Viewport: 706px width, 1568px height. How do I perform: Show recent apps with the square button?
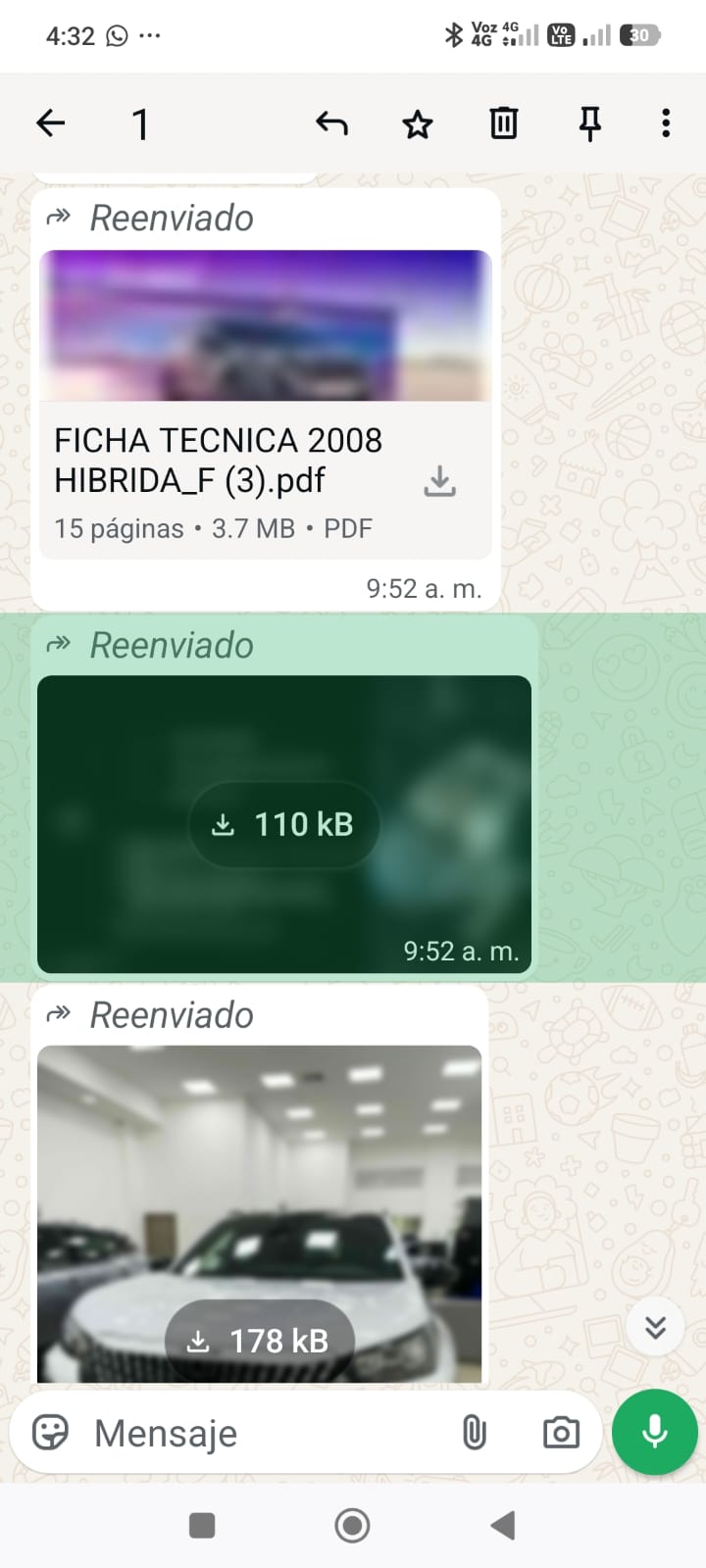202,1525
